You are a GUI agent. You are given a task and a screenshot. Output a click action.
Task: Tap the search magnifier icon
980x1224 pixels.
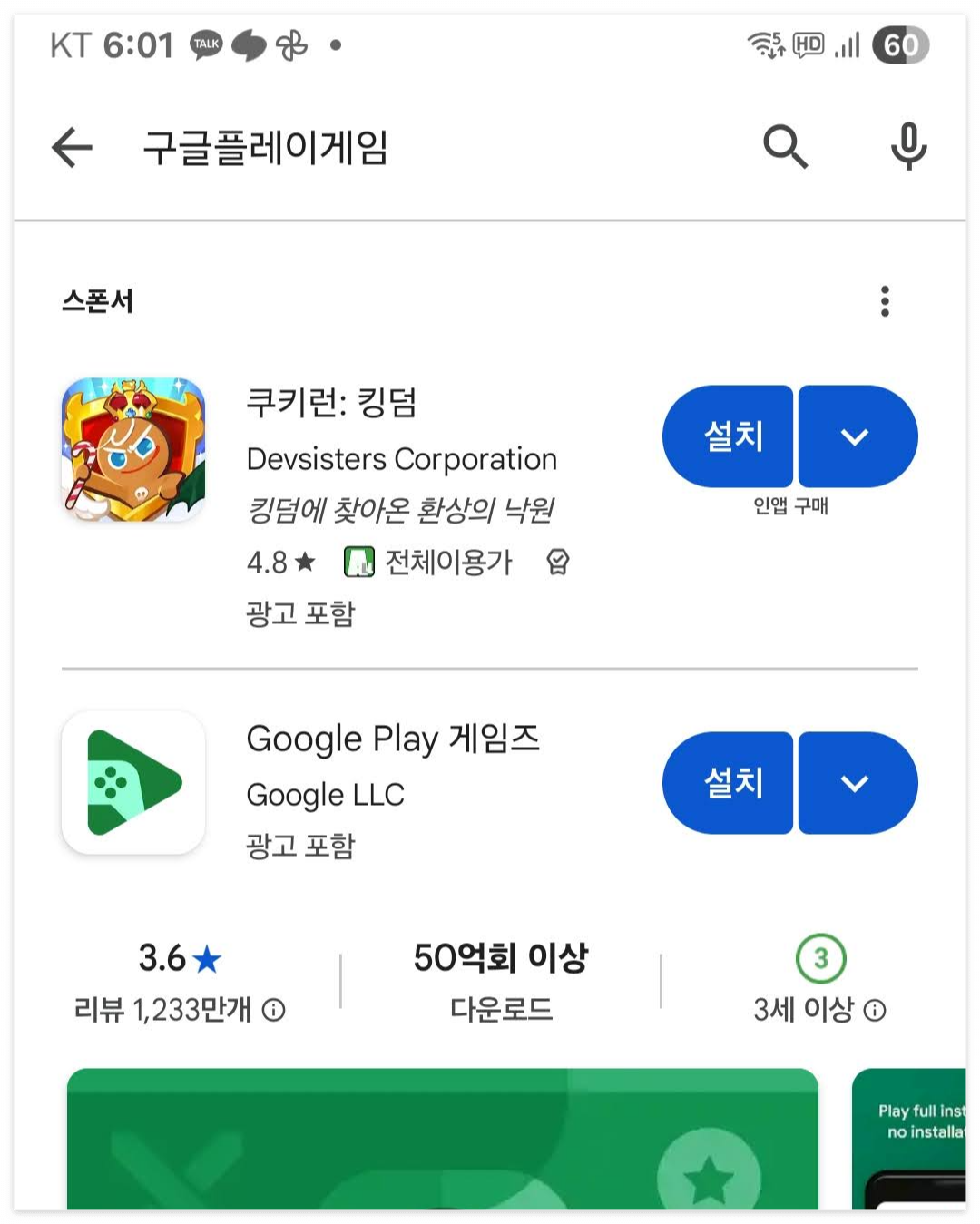784,148
